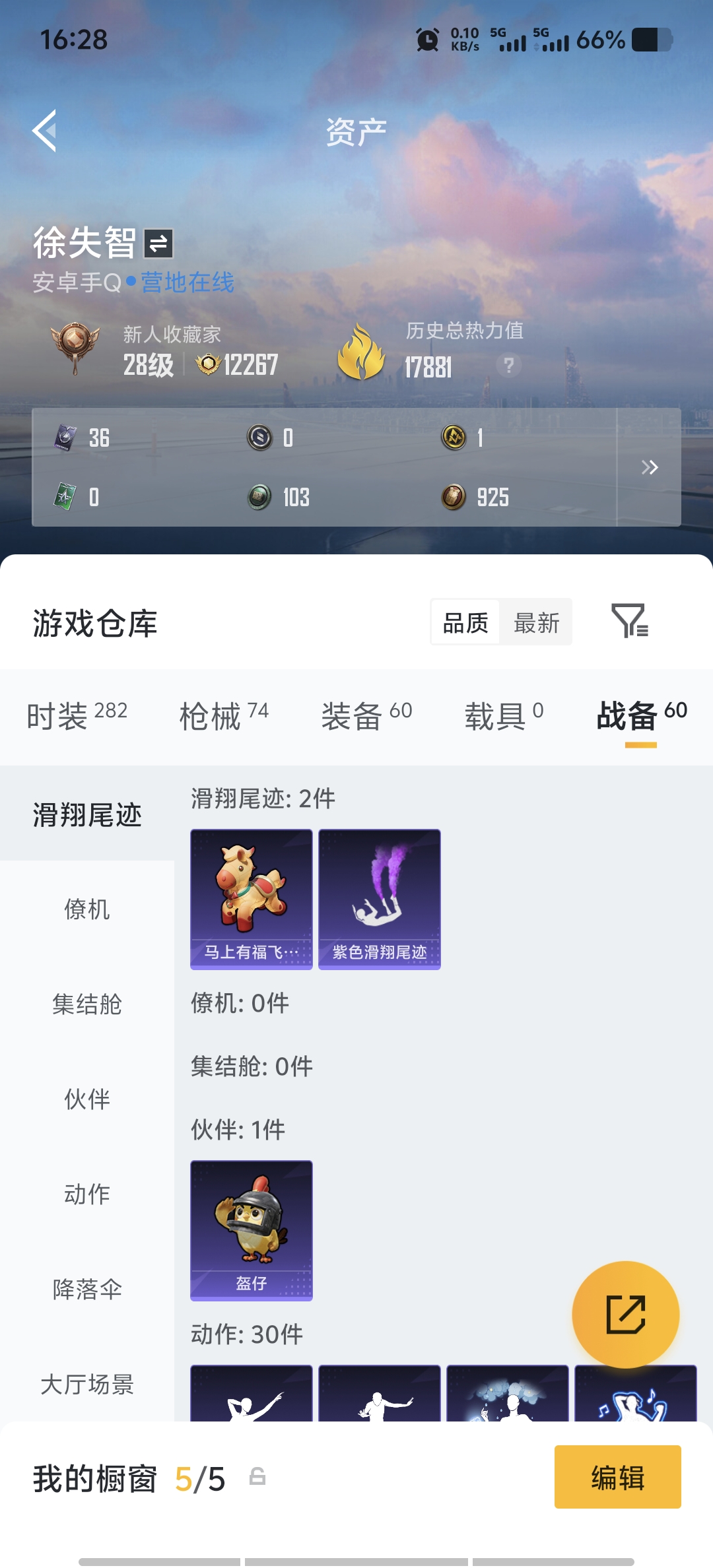View the 紫色滑翔尾迹 item
713x1568 pixels.
click(380, 899)
